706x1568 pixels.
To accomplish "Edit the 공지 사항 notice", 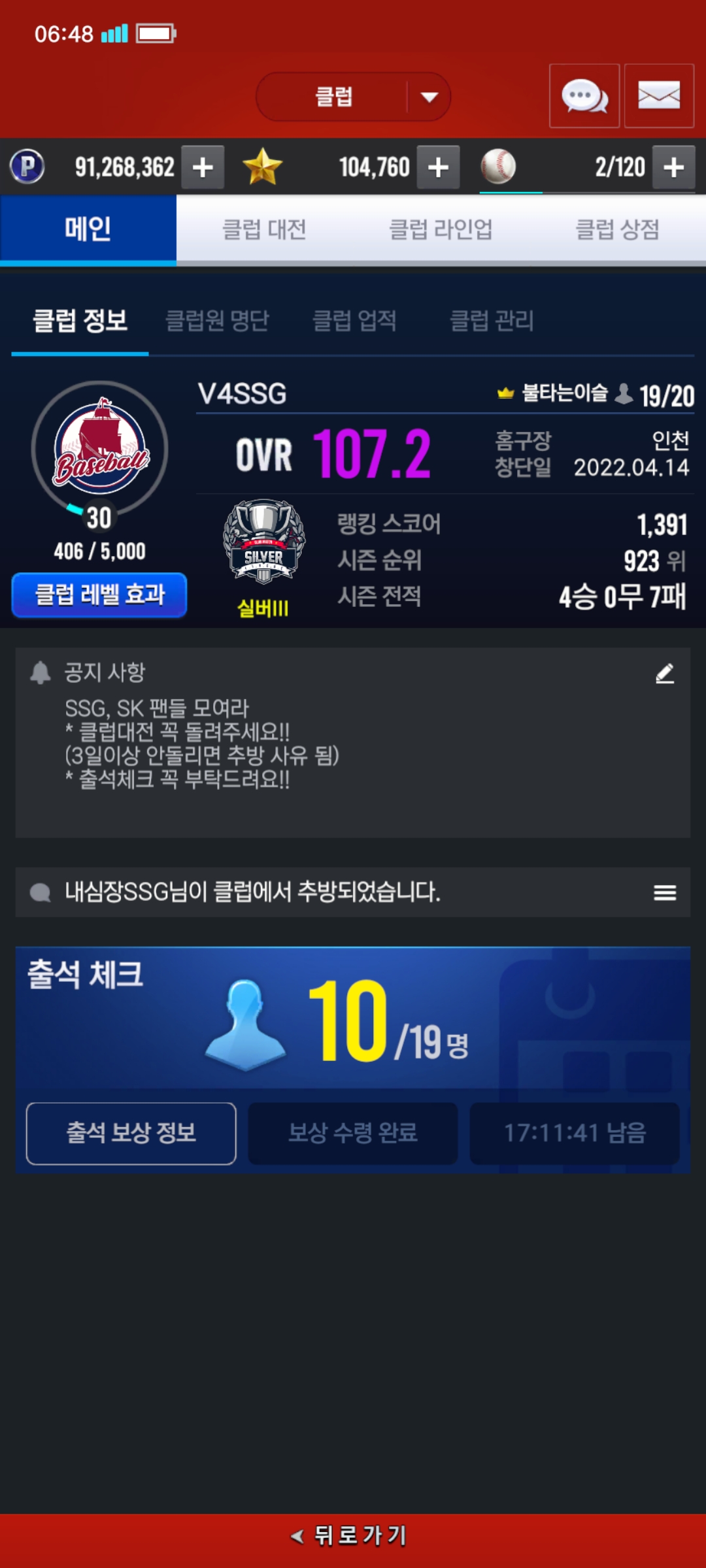I will pos(664,673).
